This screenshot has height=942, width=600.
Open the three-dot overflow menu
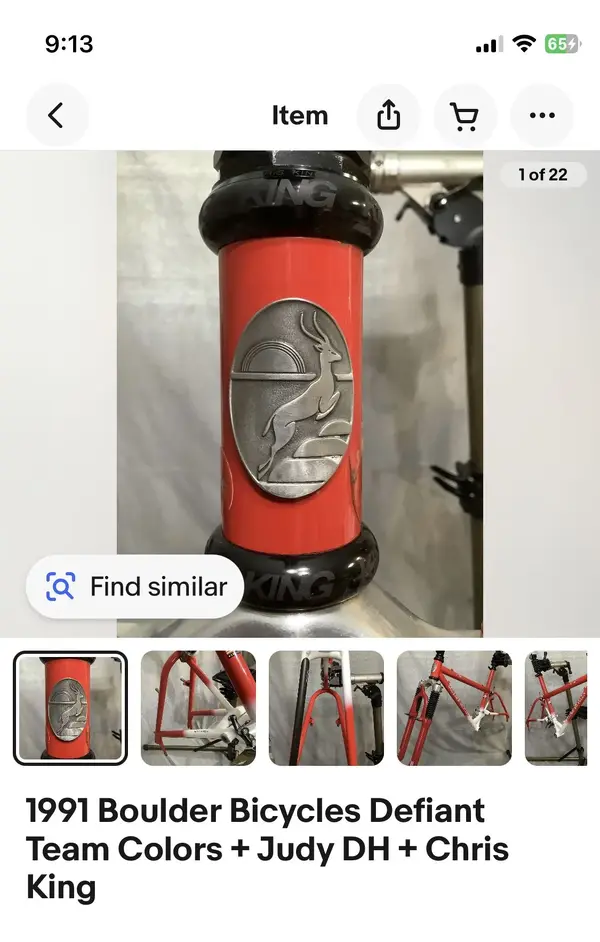pos(542,116)
